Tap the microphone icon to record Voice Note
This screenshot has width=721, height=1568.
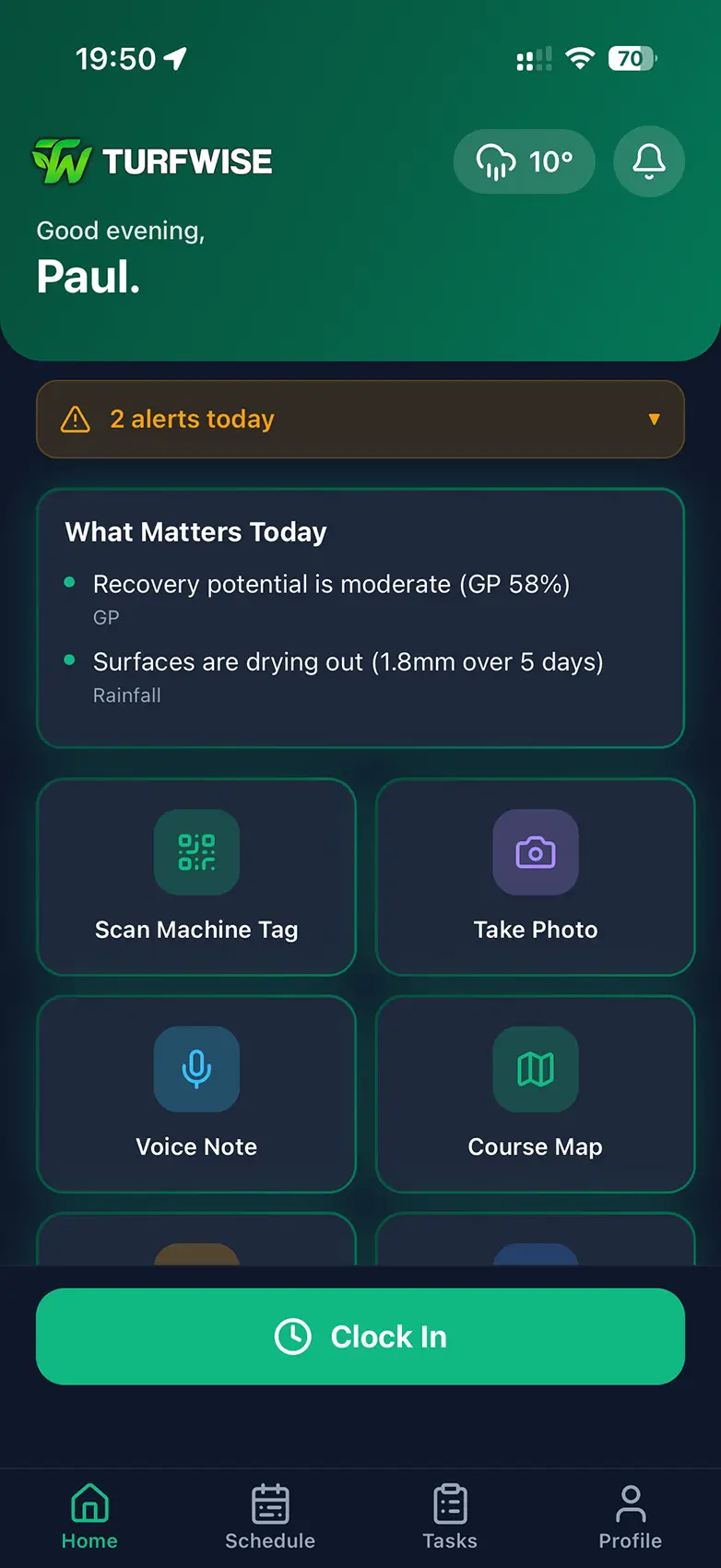[195, 1069]
